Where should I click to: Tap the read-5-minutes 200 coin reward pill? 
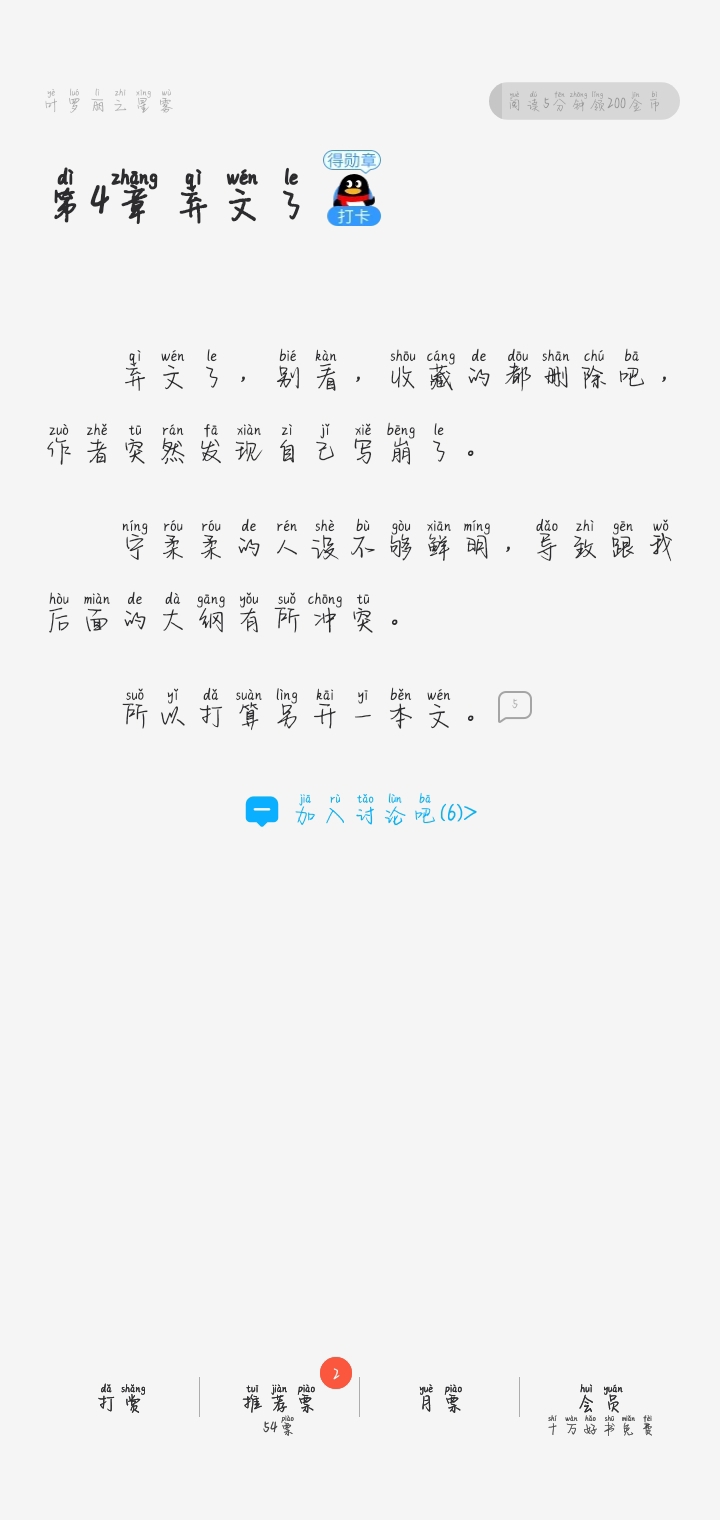point(584,101)
